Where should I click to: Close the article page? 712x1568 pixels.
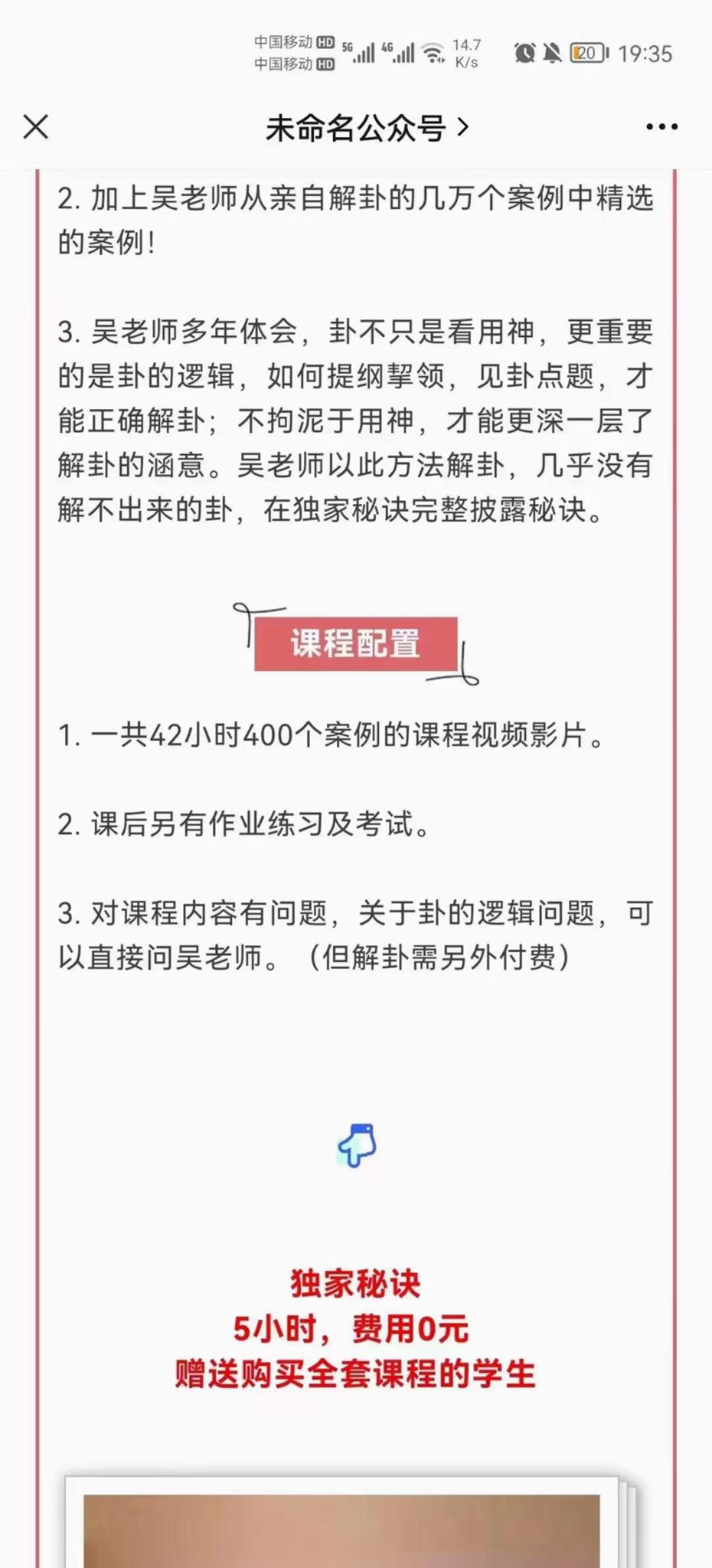pos(36,127)
